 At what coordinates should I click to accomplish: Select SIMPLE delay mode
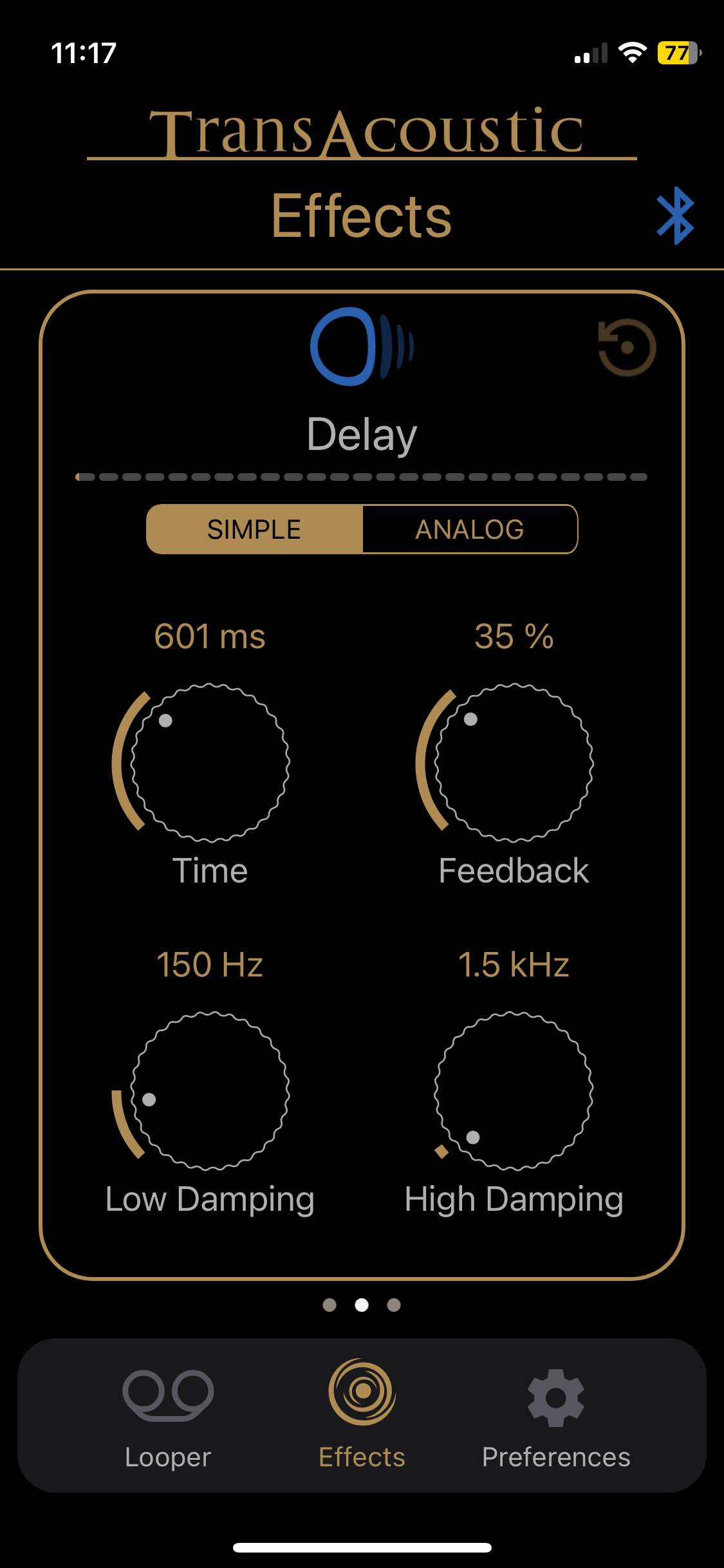click(254, 529)
